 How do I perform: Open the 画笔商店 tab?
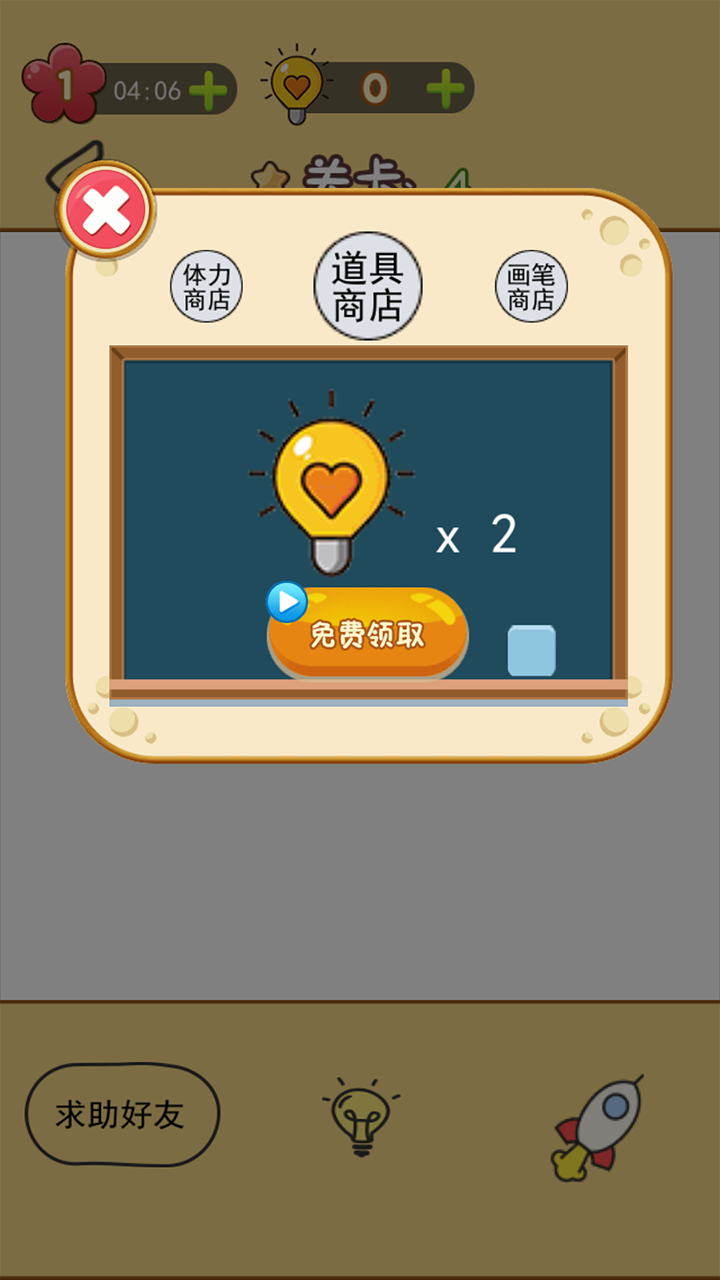(531, 287)
